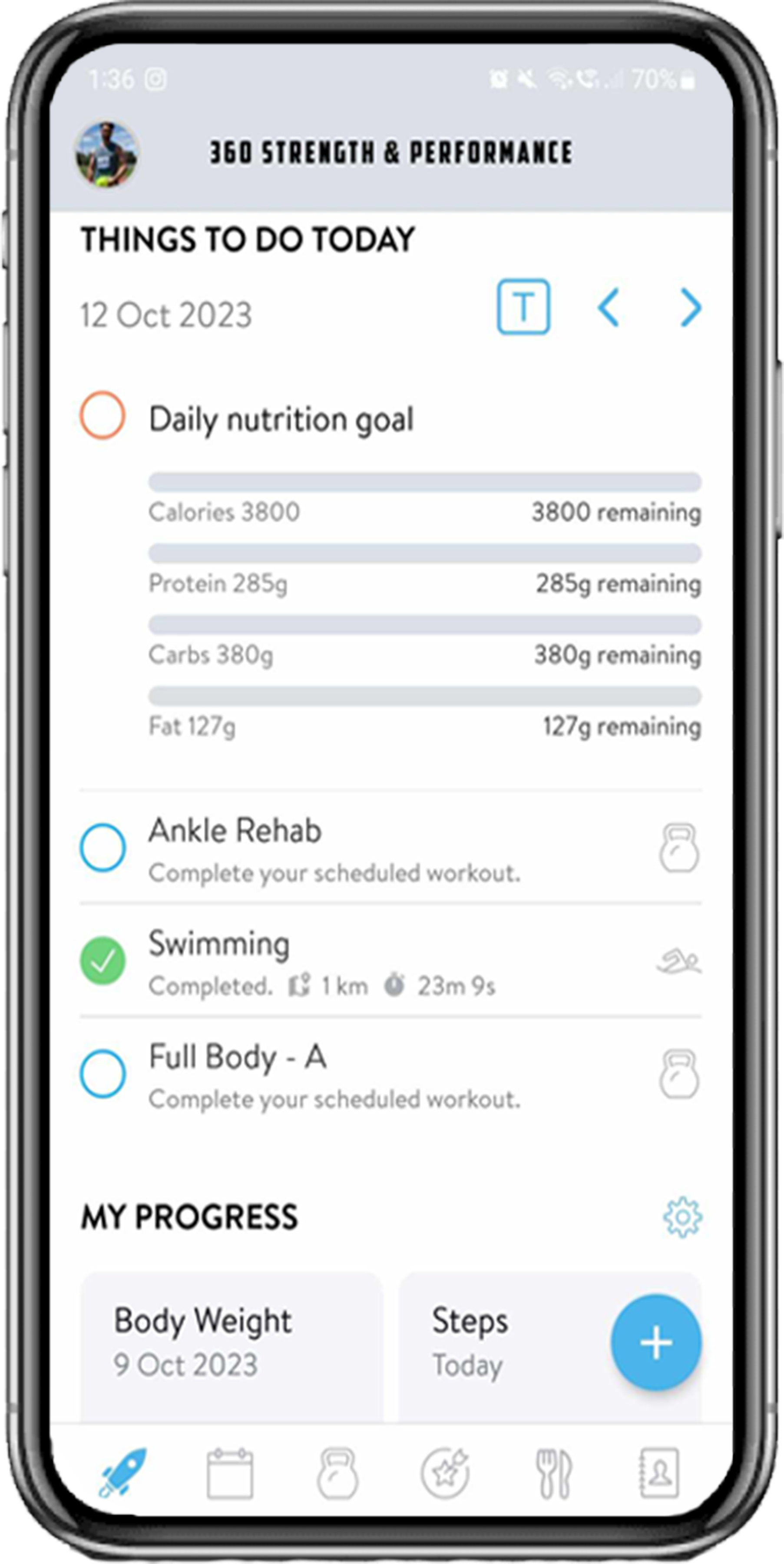Go to the next day
Screen dimensions: 784x1564
[691, 308]
